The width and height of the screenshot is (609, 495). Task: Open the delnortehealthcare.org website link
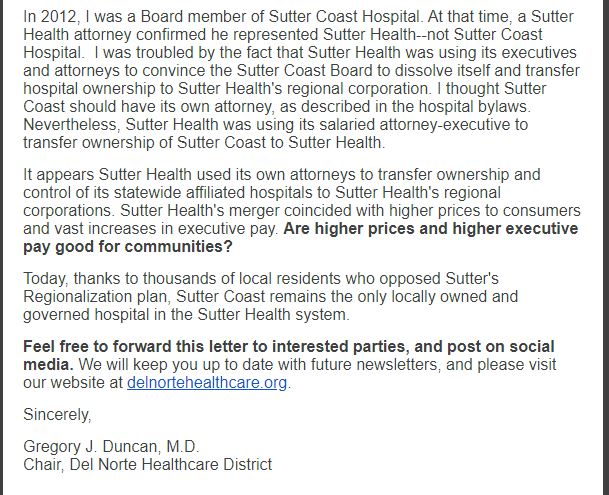[x=207, y=382]
